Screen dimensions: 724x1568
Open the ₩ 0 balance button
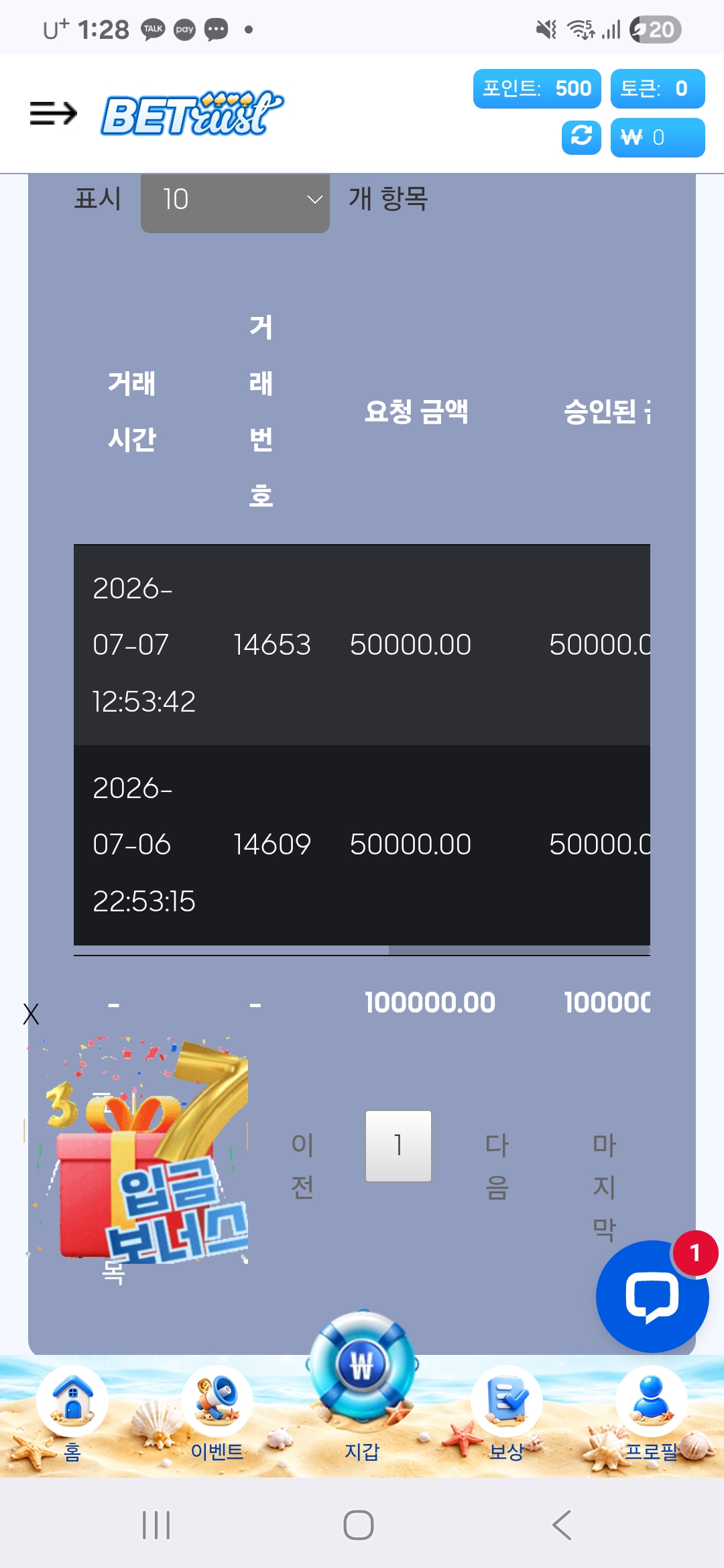pyautogui.click(x=658, y=137)
